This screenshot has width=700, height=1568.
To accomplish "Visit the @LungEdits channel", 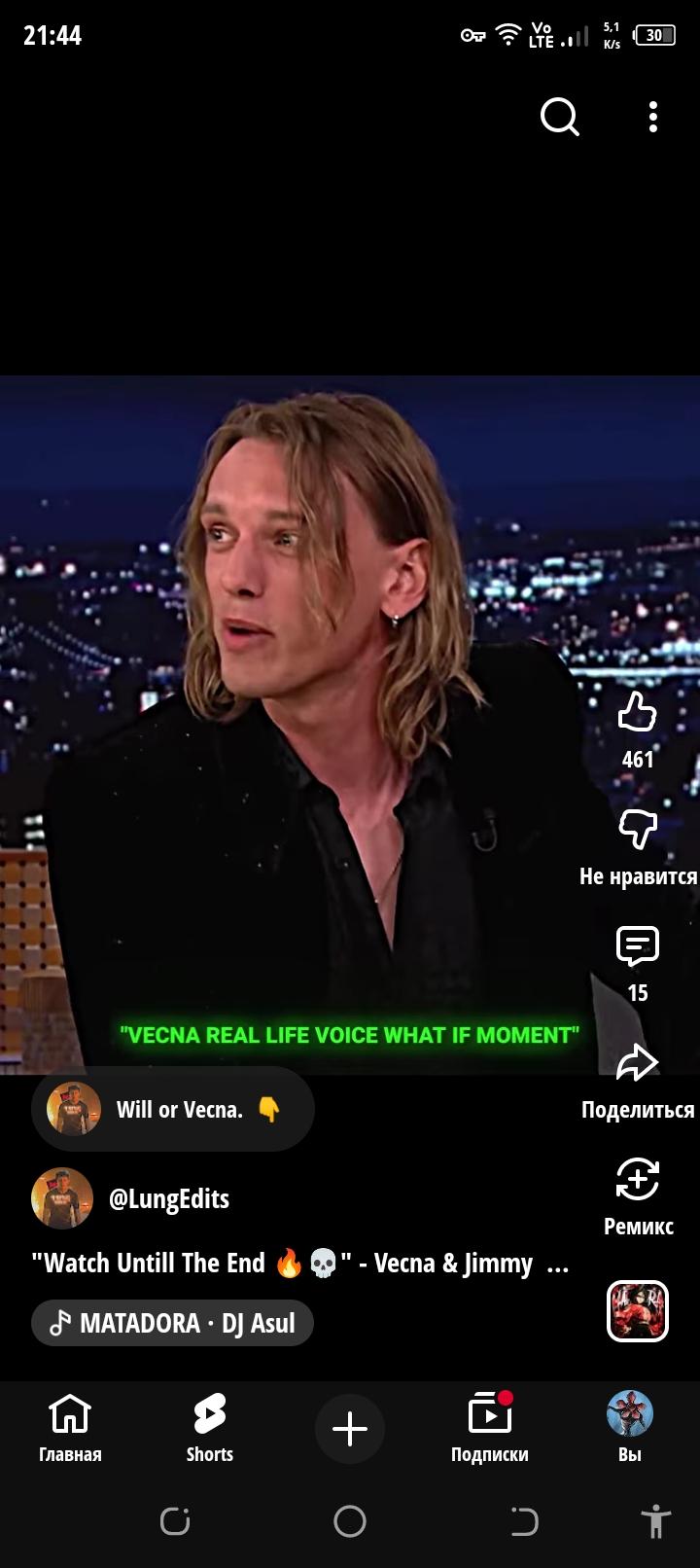I will [x=168, y=1198].
